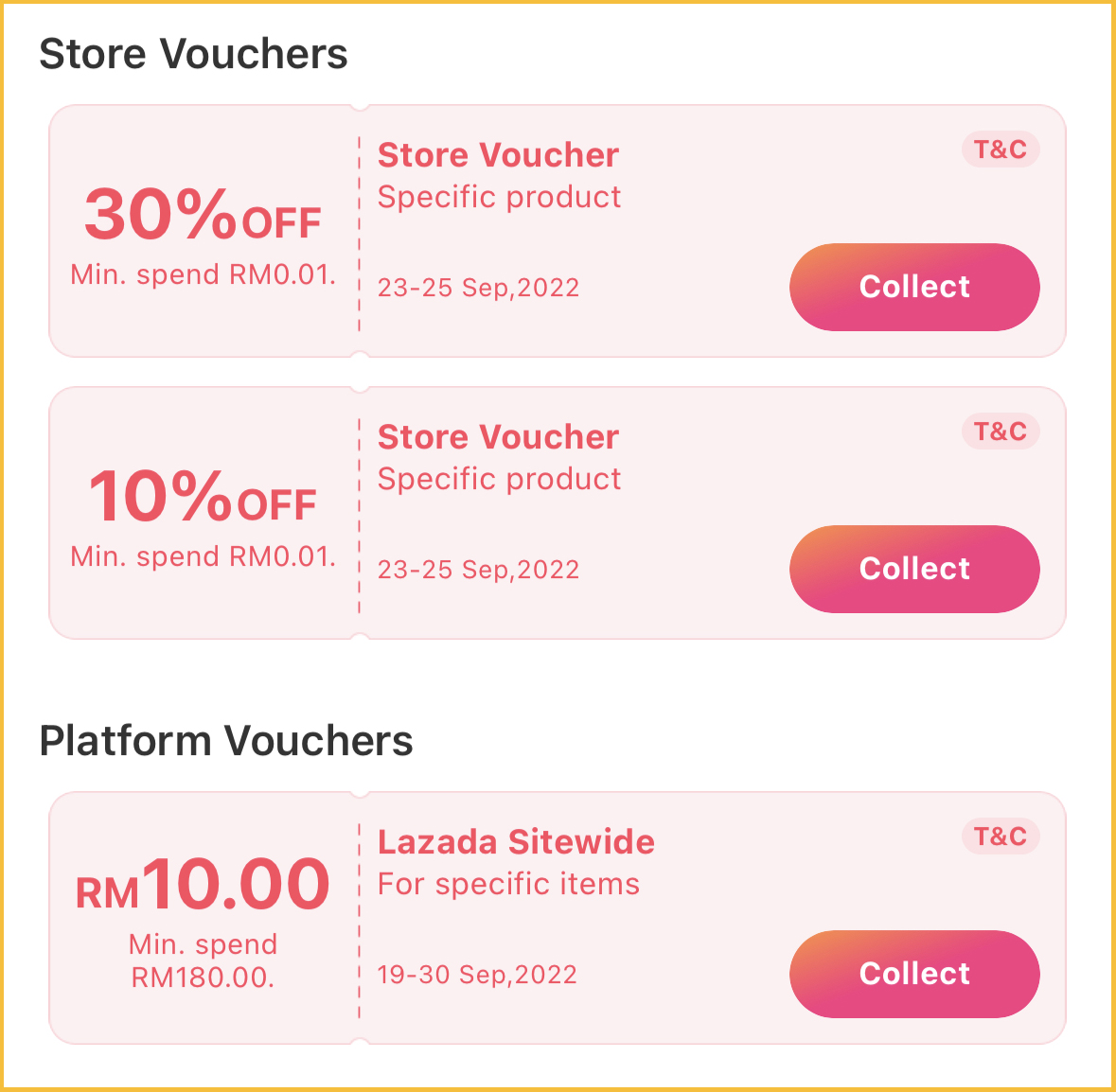The image size is (1116, 1092).
Task: Collect the 10% OFF store voucher
Action: [x=914, y=569]
